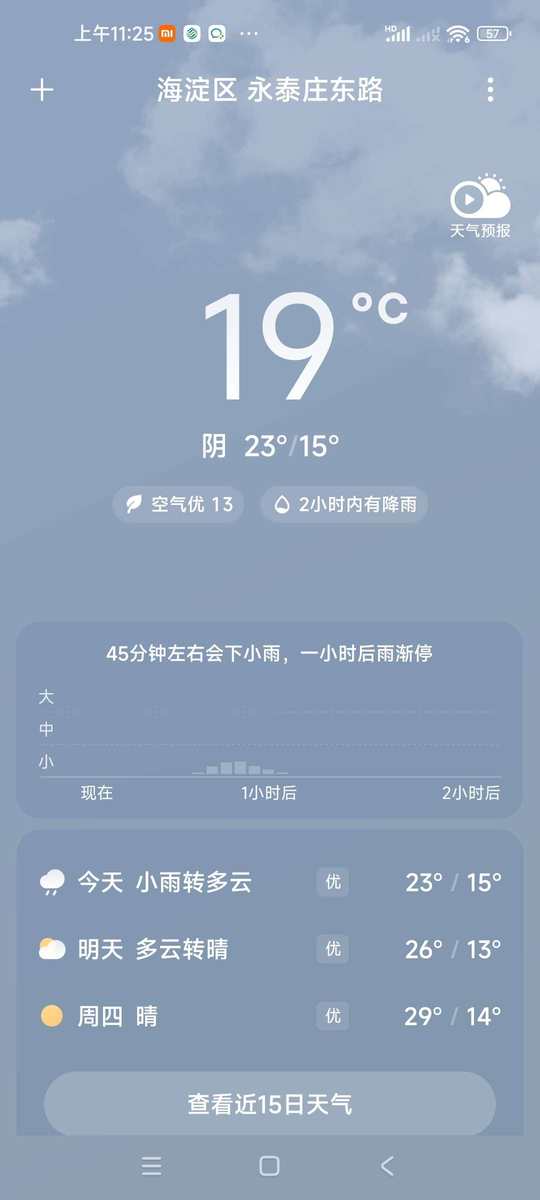Go back using the system back button
The height and width of the screenshot is (1200, 540).
388,1165
